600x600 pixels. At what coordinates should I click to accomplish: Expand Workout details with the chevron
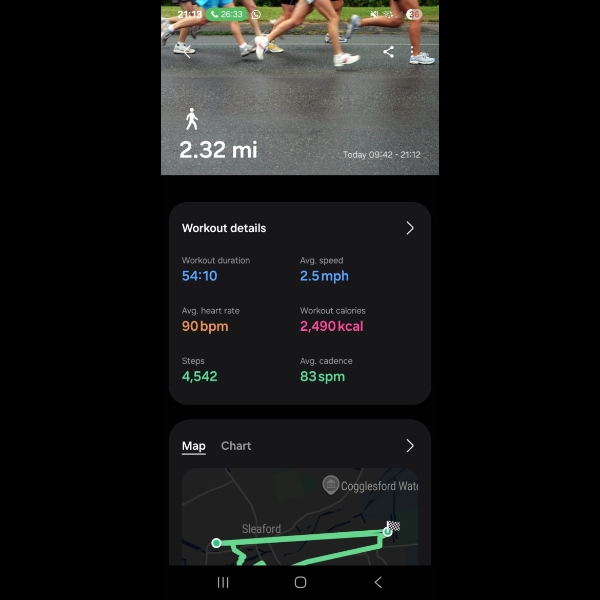pos(410,228)
